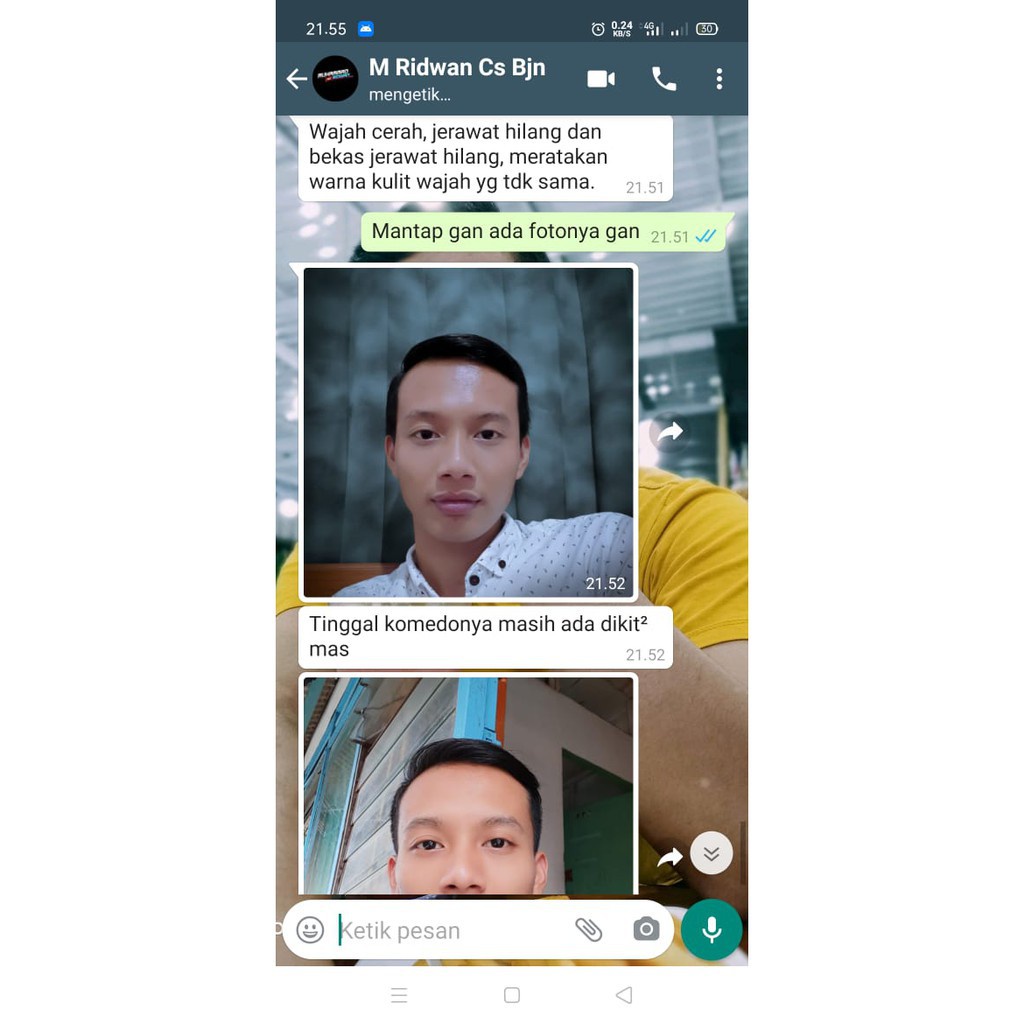Tap the system home button
1024x1024 pixels.
[x=512, y=995]
